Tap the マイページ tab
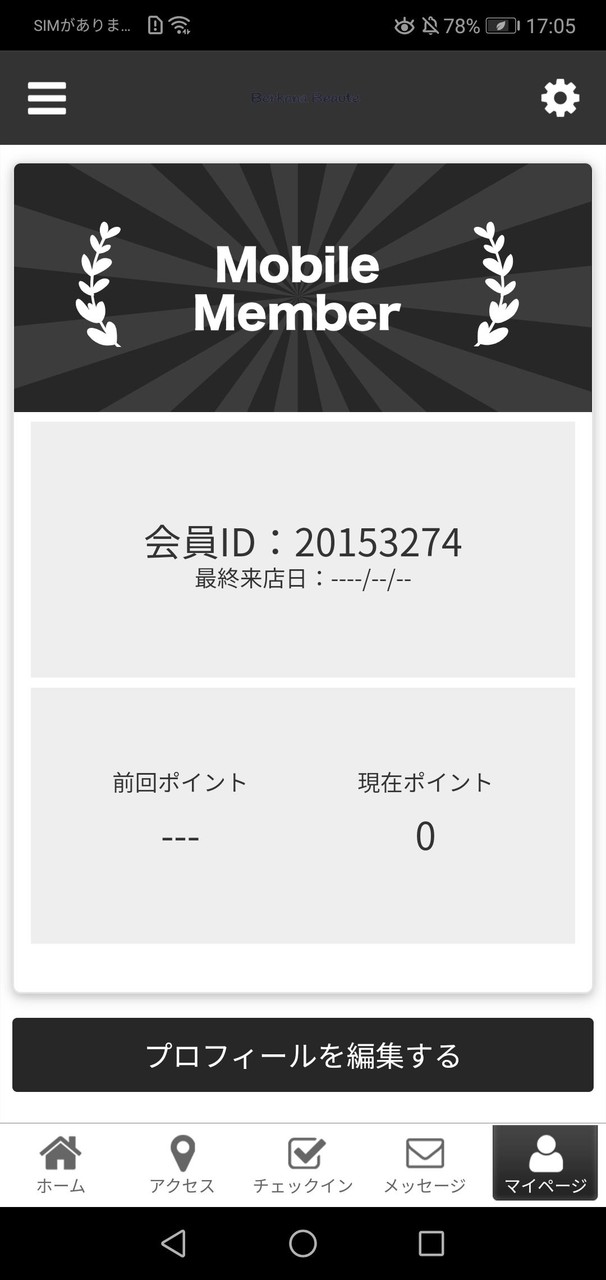 545,1164
